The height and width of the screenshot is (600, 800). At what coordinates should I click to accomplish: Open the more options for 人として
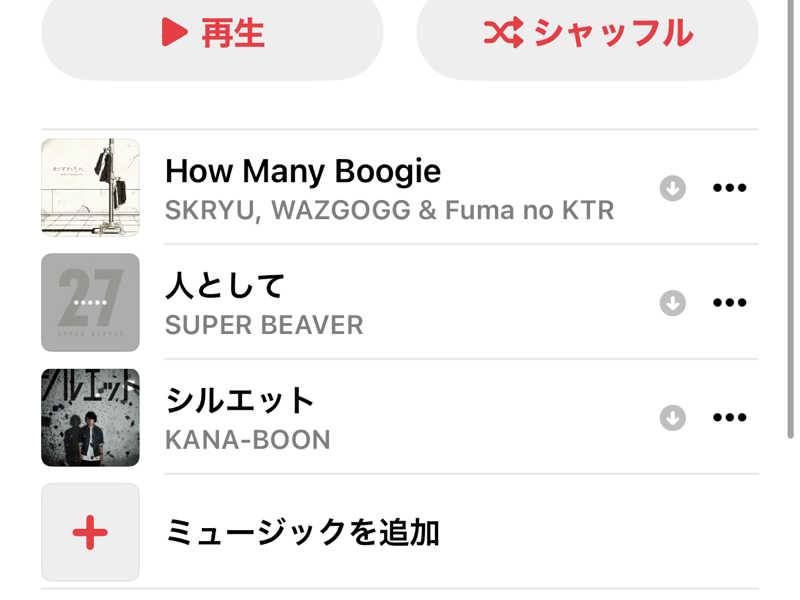click(729, 303)
